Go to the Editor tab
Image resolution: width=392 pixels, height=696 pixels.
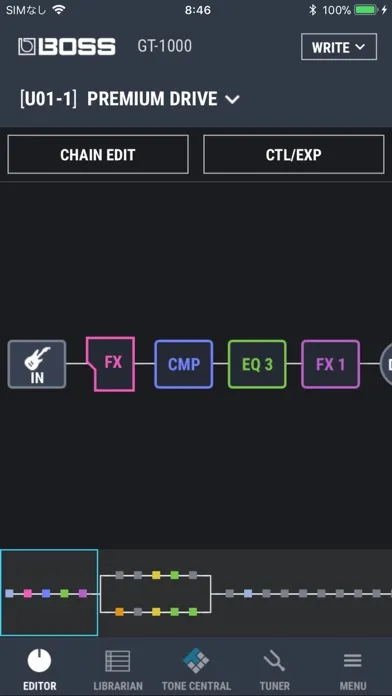pos(40,669)
